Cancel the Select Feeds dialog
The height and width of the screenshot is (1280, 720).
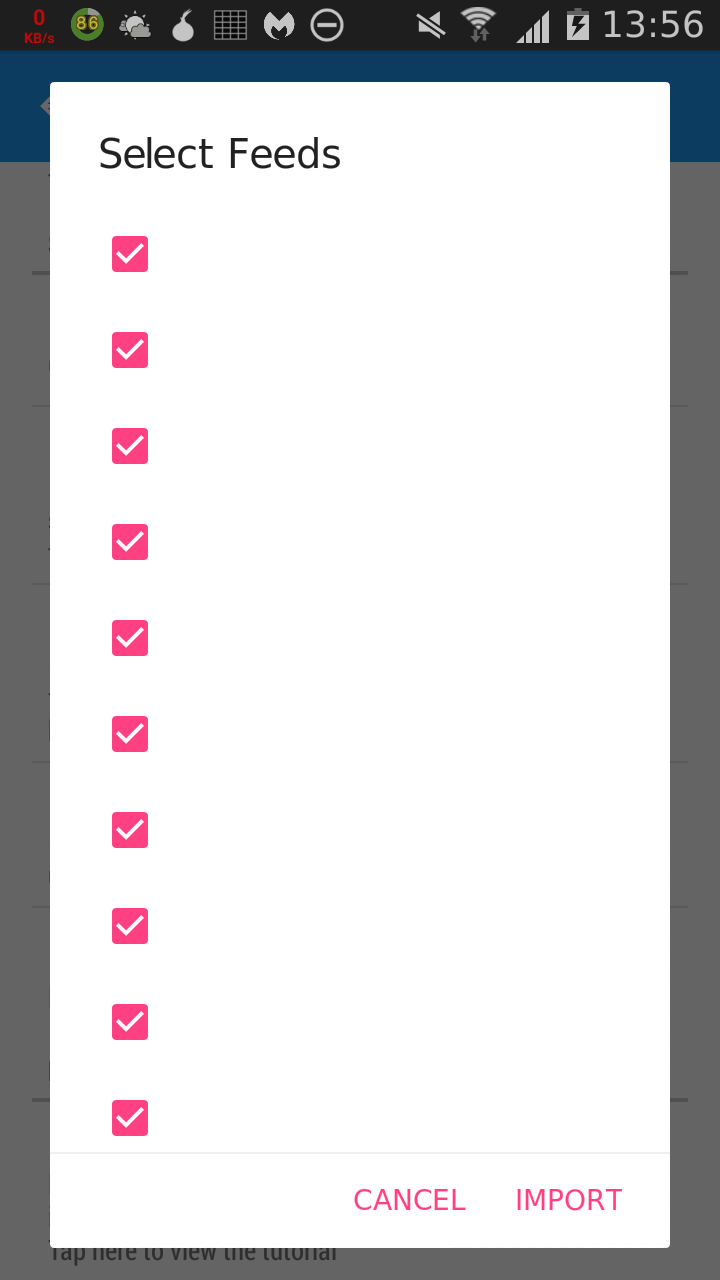click(x=409, y=1199)
